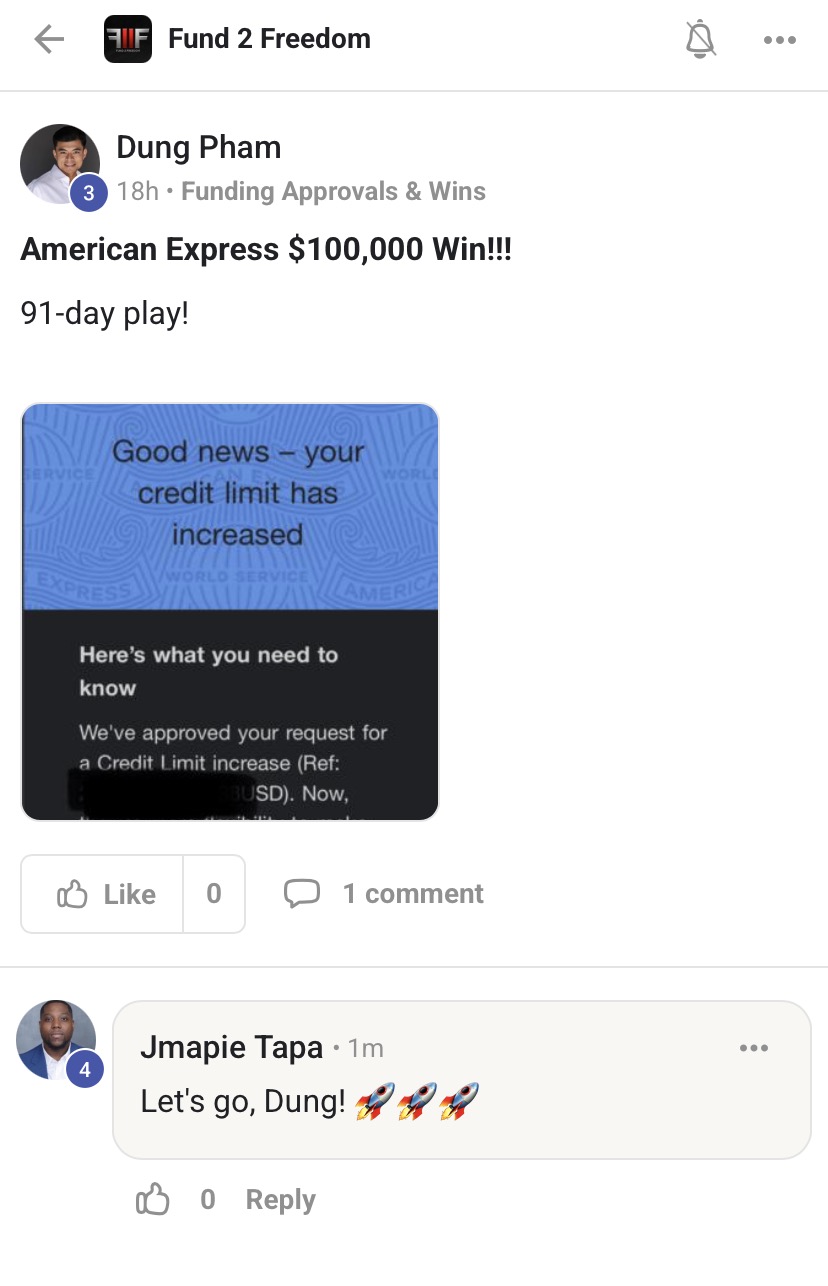Open the credit limit increase image
Screen dimensions: 828x1286
click(x=230, y=611)
